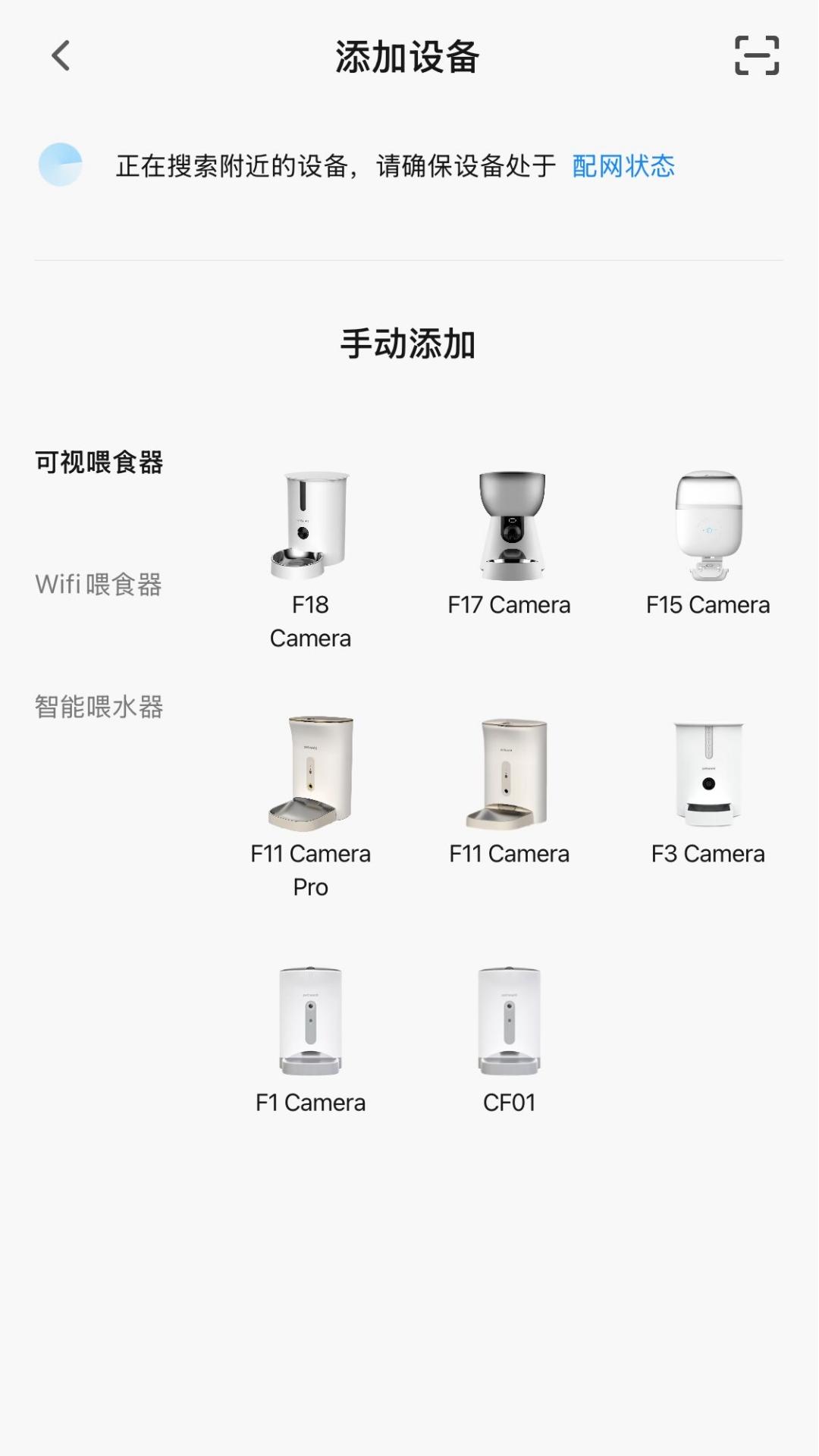Tap the CF01 label text

510,1103
